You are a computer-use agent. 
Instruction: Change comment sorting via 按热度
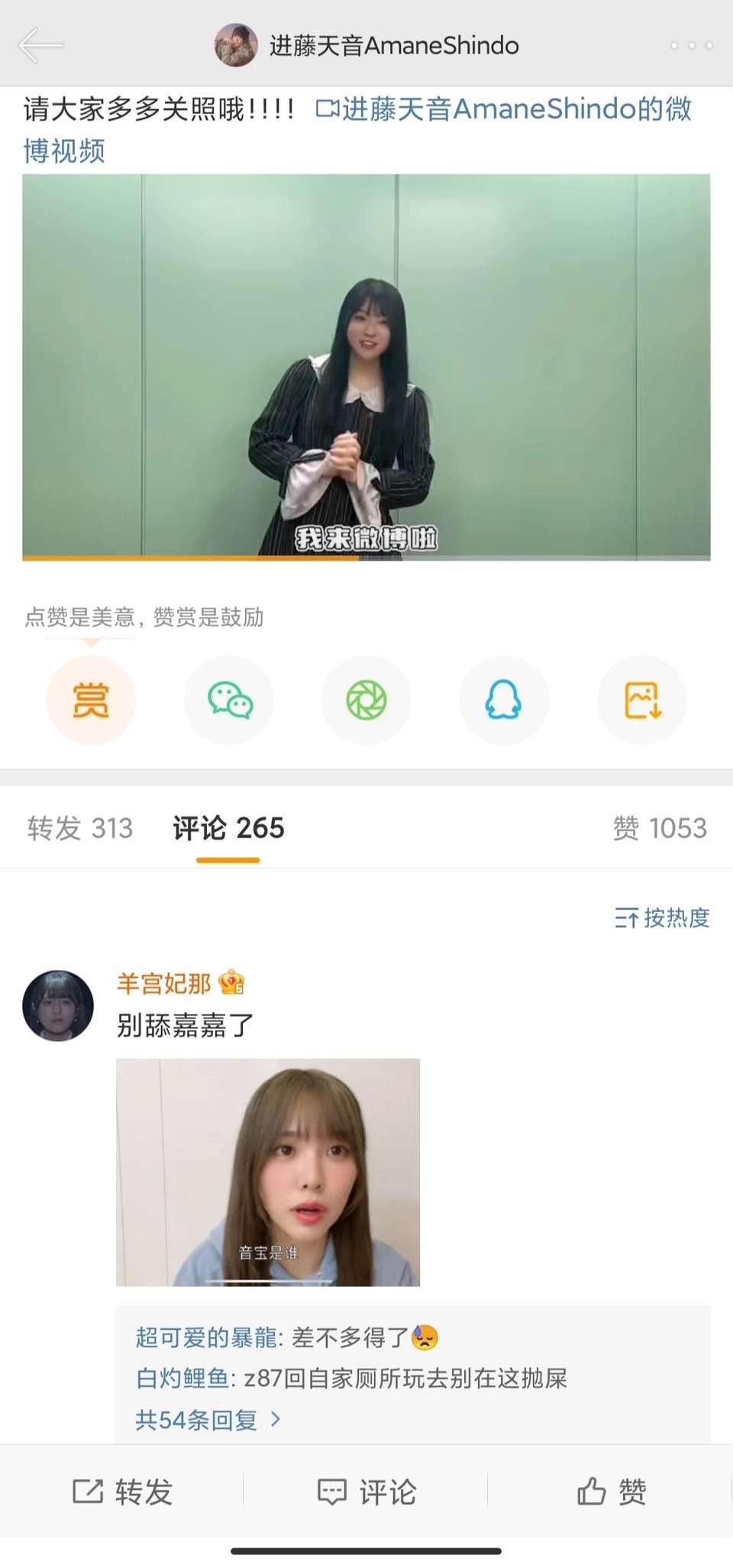(x=662, y=917)
